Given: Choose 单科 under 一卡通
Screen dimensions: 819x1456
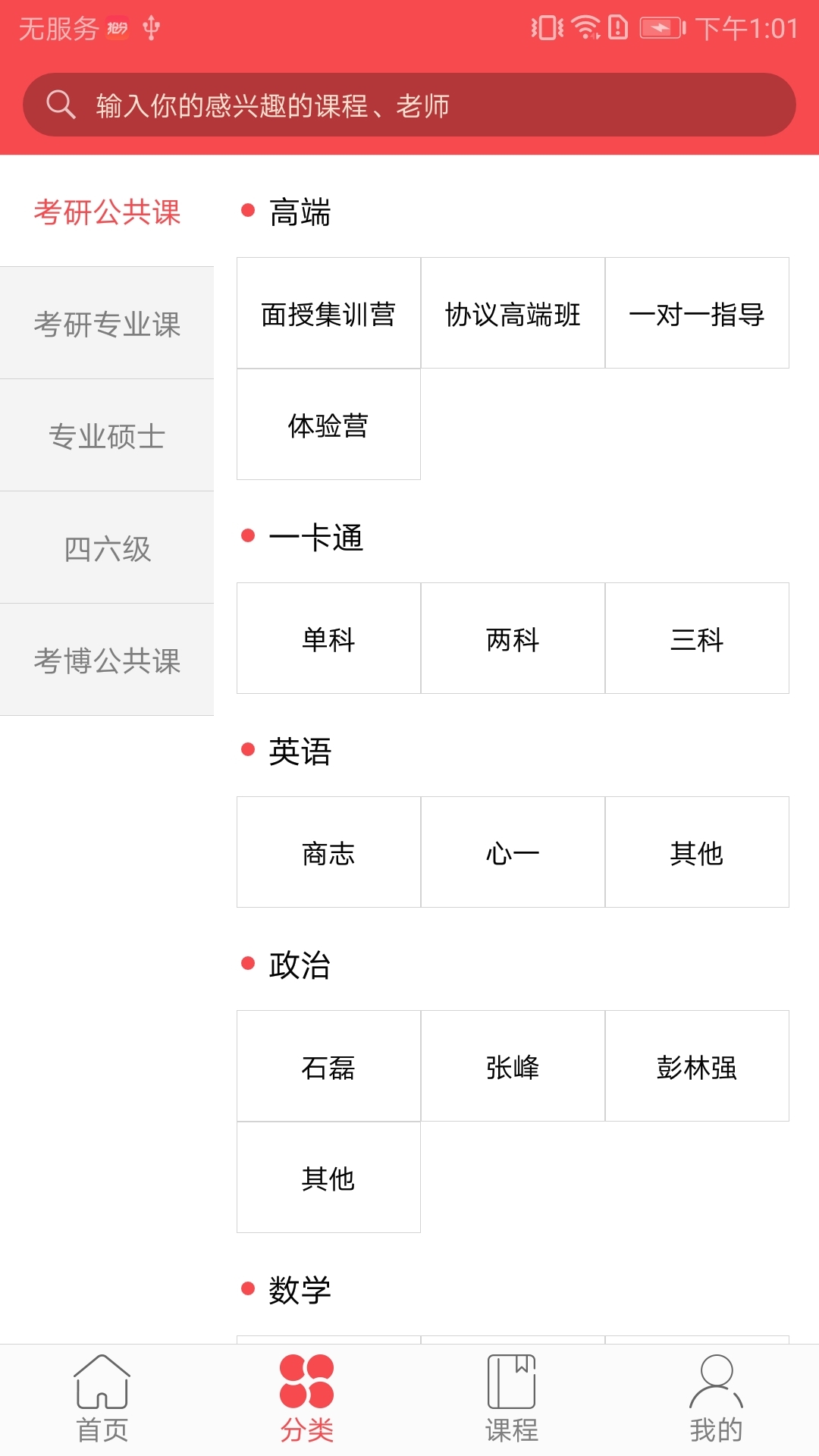Looking at the screenshot, I should pos(328,639).
